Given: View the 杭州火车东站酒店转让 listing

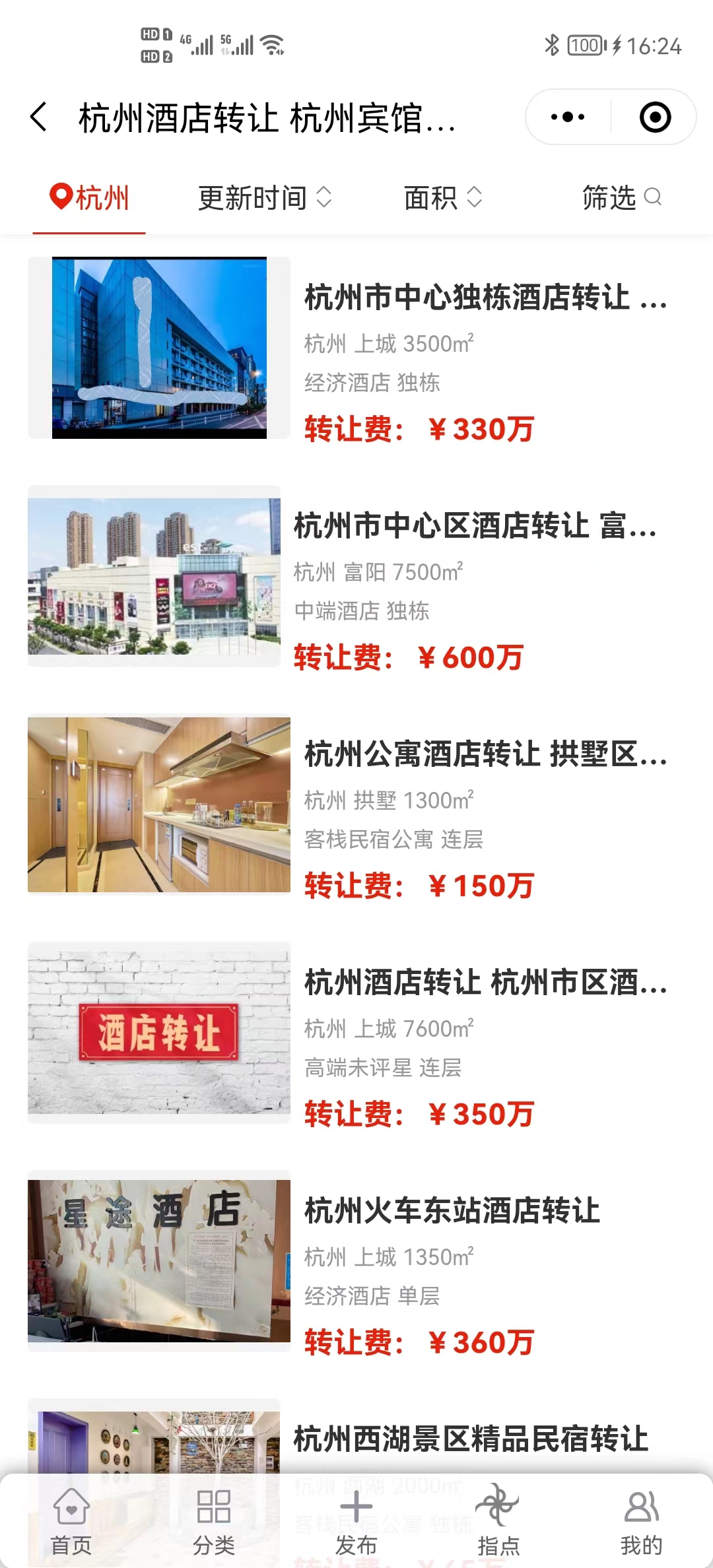Looking at the screenshot, I should 452,1211.
